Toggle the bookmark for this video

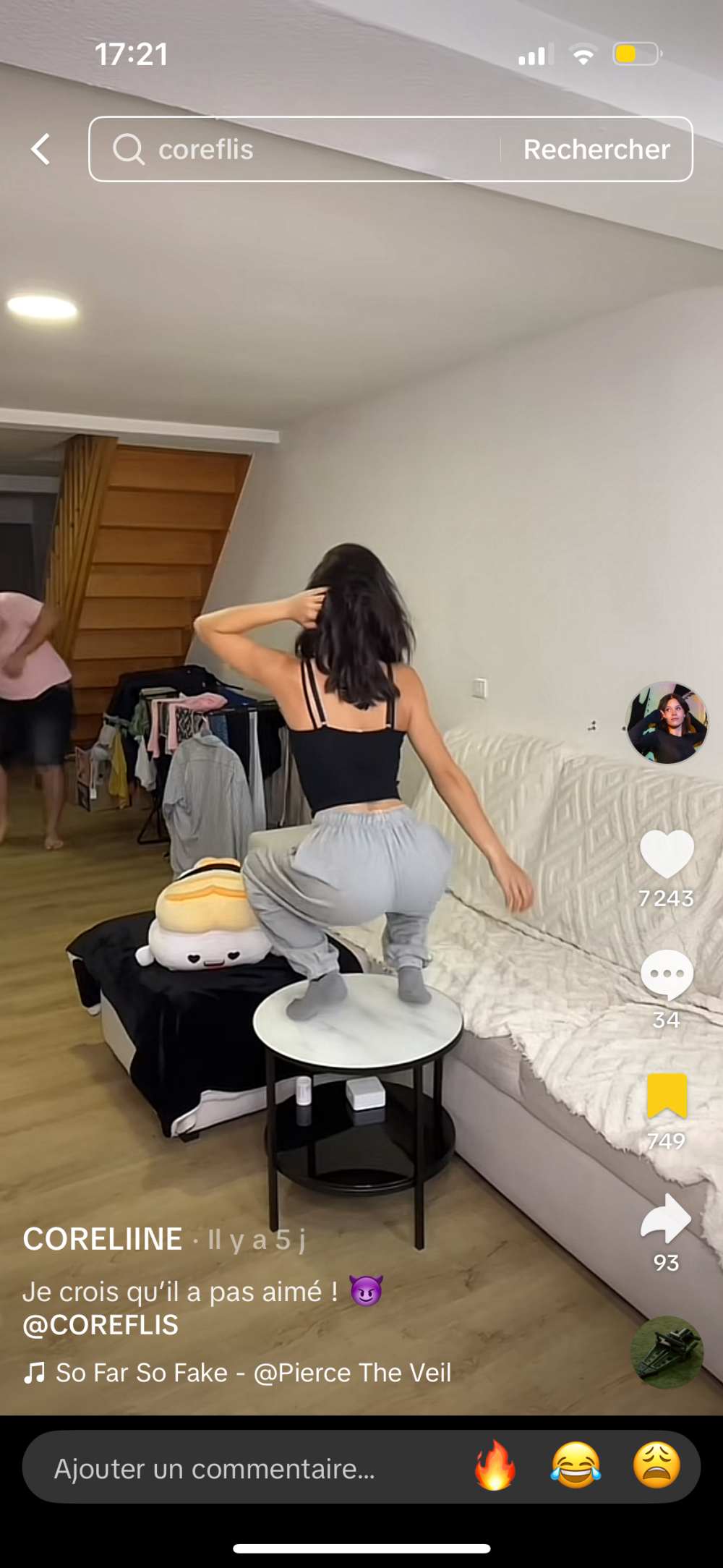[x=666, y=1096]
